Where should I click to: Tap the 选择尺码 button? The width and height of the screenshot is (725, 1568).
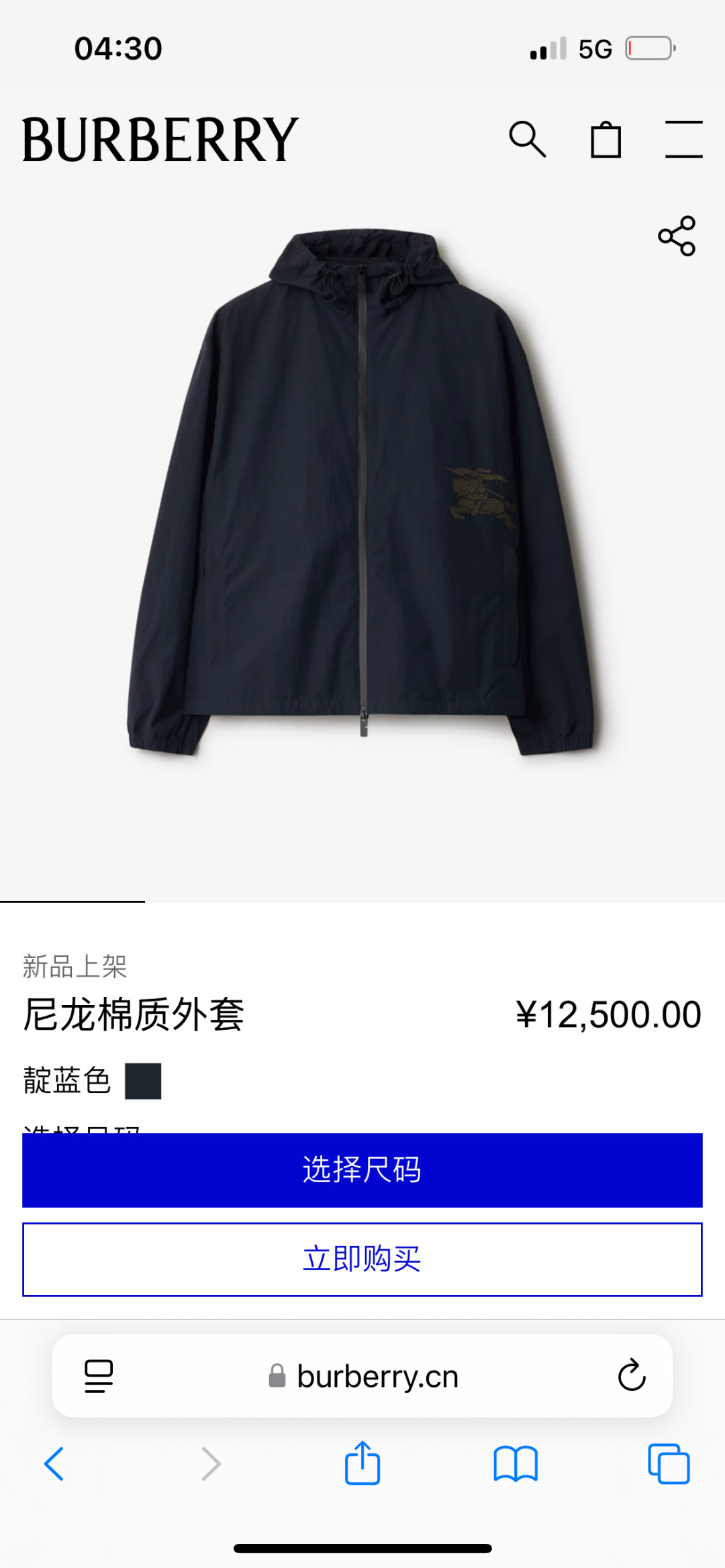(362, 1170)
